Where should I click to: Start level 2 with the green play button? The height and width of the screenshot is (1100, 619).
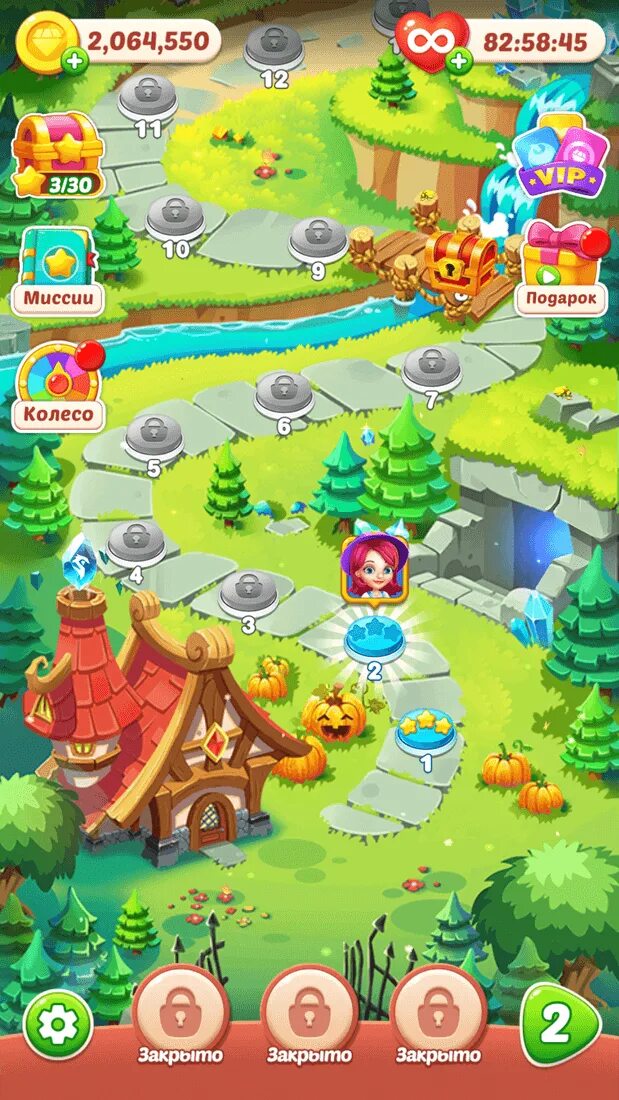(x=558, y=1023)
